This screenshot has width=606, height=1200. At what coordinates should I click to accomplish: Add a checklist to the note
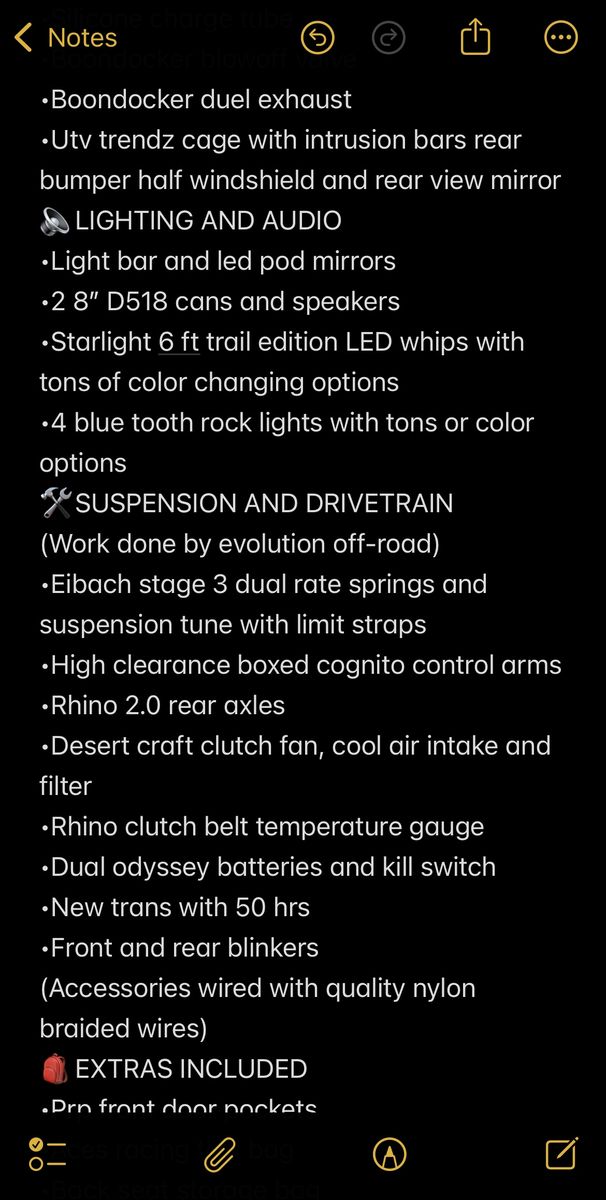[x=47, y=1154]
